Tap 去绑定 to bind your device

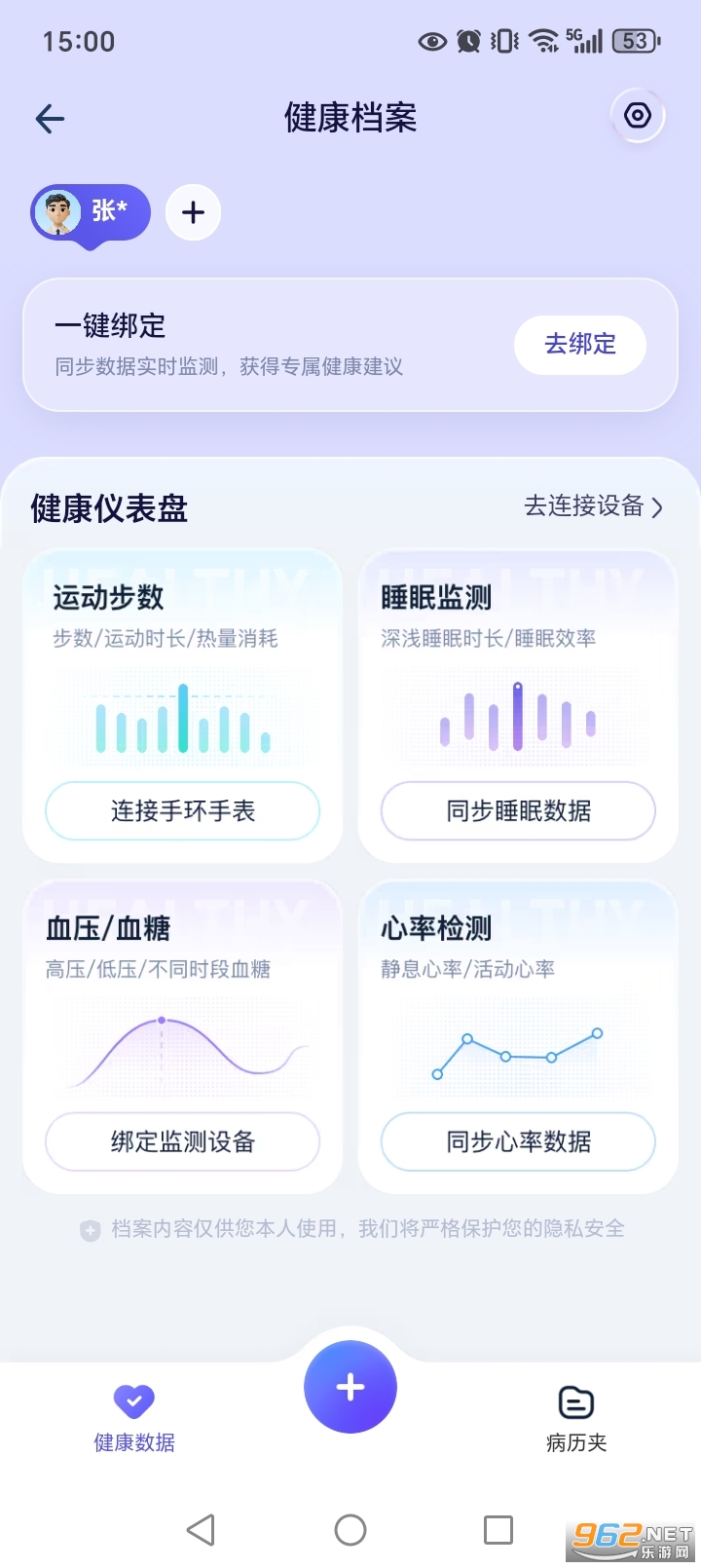pos(579,345)
